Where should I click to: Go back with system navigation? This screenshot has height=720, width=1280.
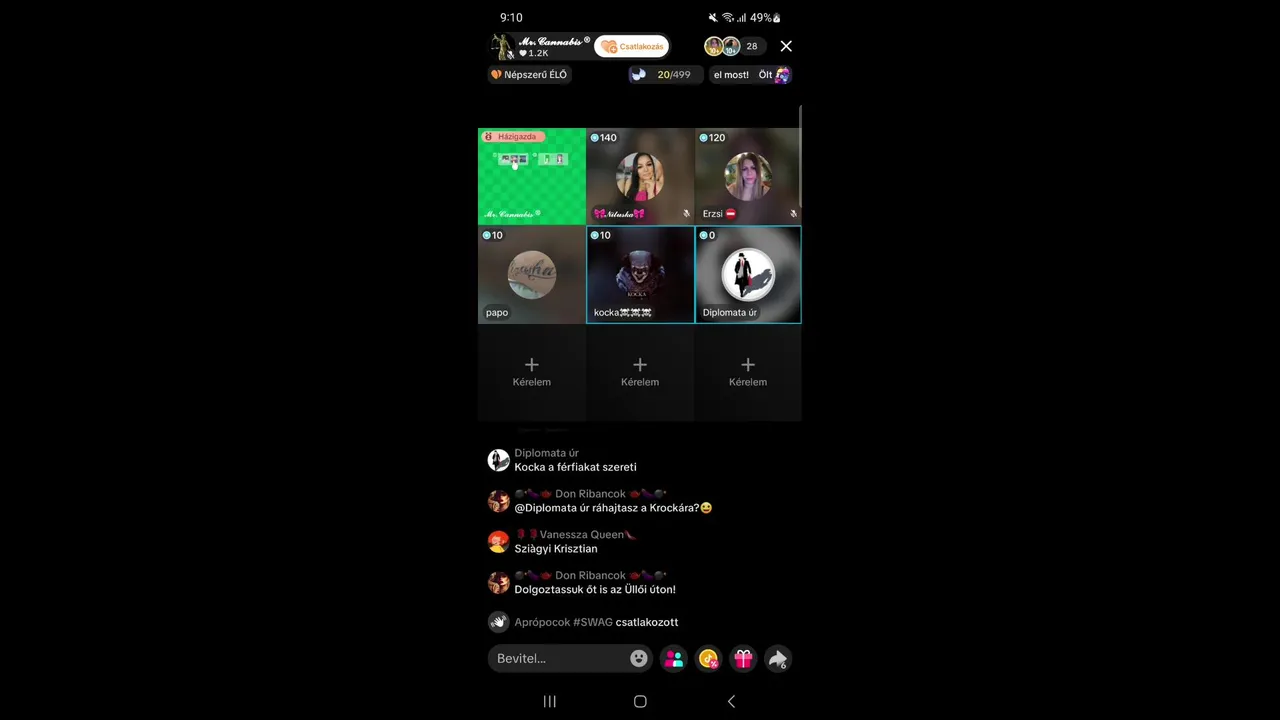click(x=731, y=701)
